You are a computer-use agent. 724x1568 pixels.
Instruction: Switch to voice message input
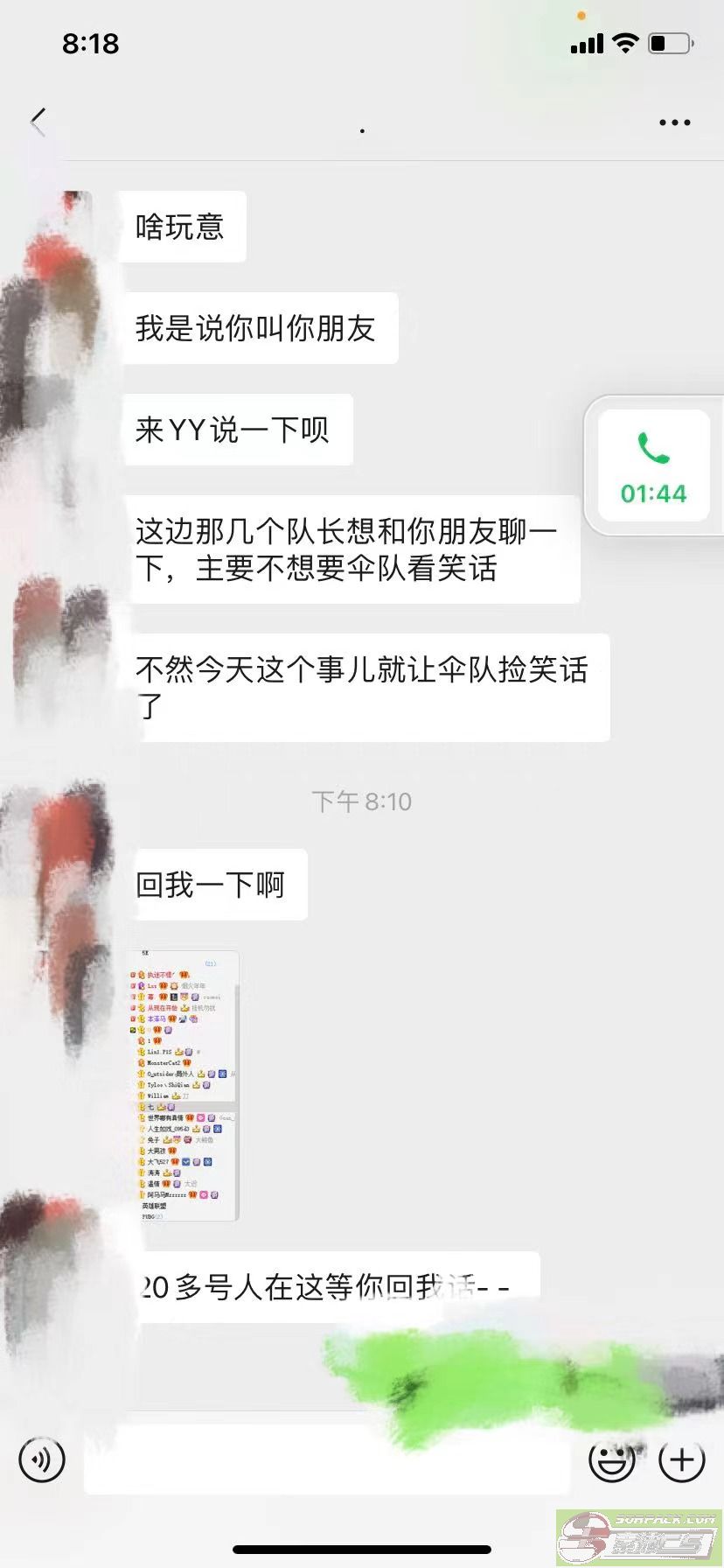(x=42, y=1460)
